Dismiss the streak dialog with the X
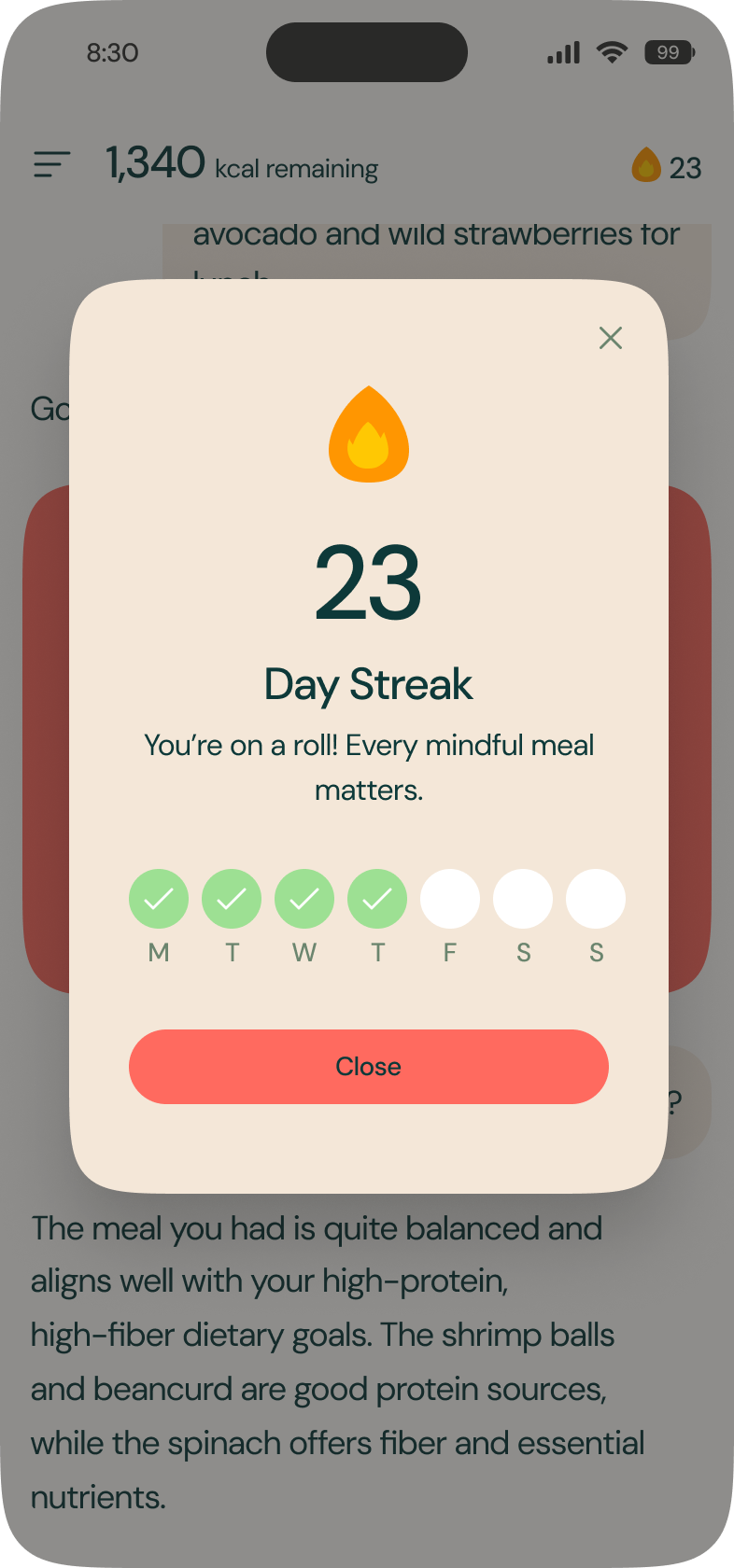This screenshot has height=1568, width=734. click(x=611, y=338)
